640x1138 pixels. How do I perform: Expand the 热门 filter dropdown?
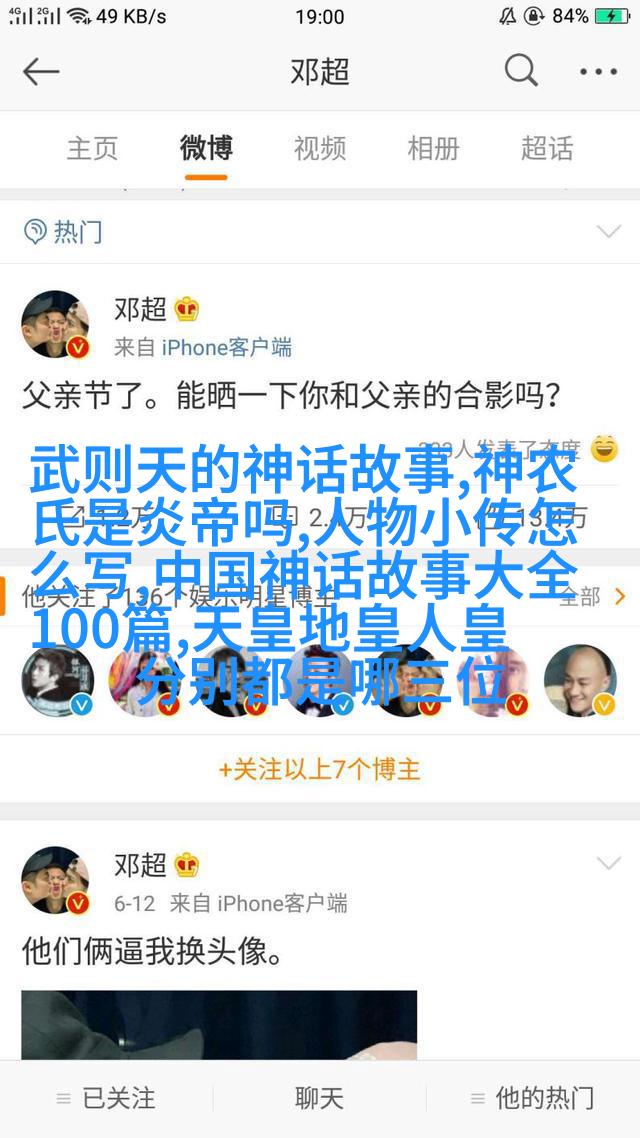tap(608, 232)
